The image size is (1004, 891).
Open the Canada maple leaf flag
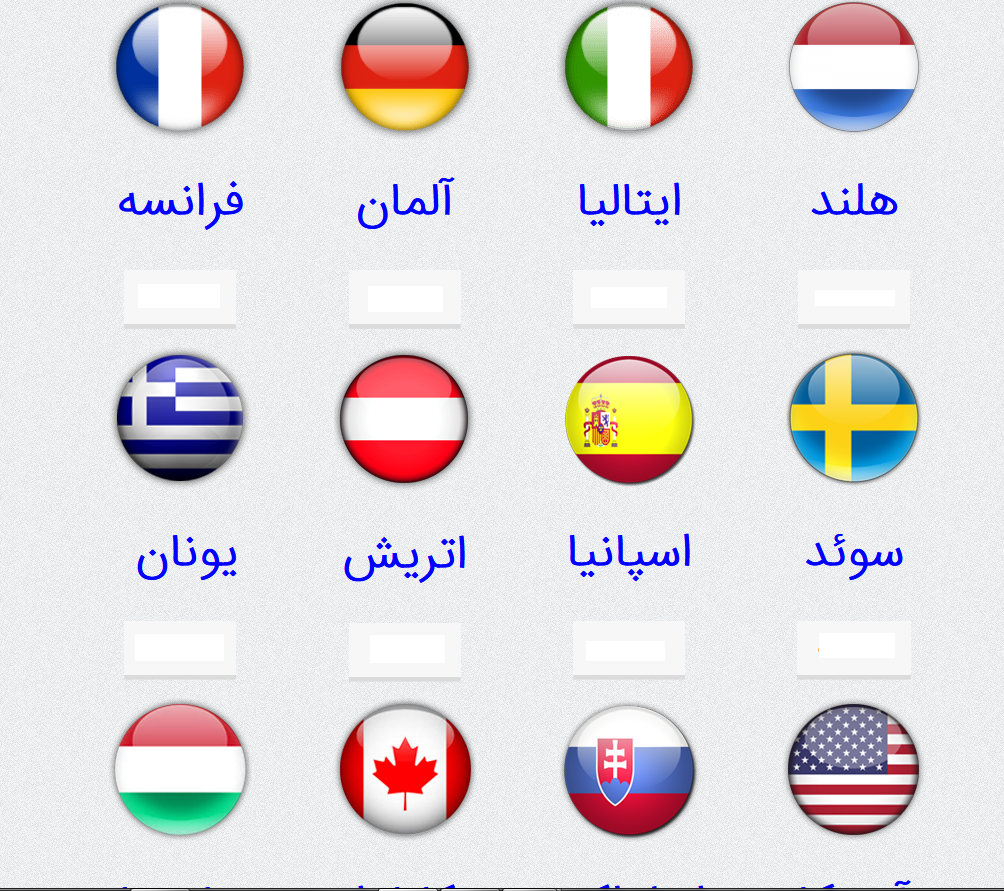pyautogui.click(x=404, y=769)
